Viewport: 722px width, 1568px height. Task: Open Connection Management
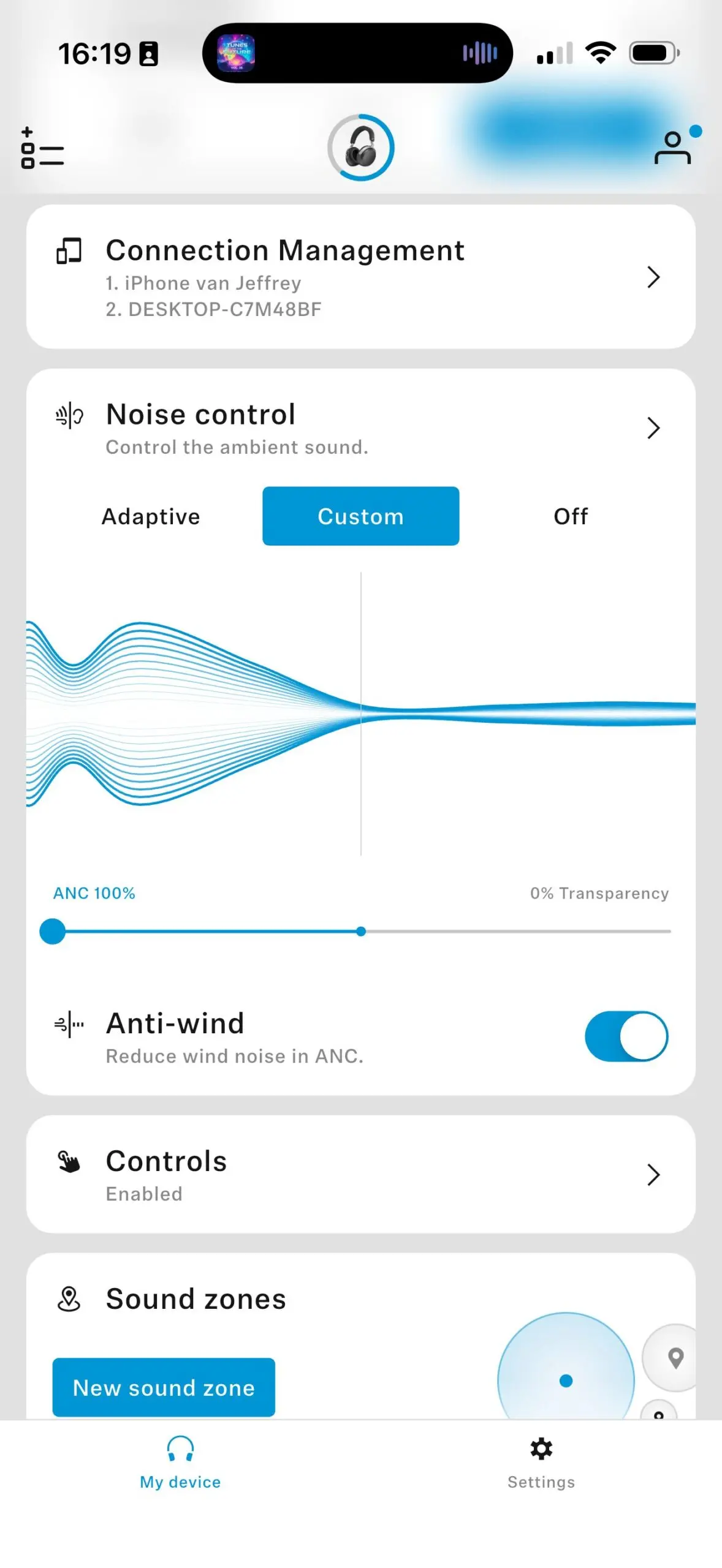[360, 277]
